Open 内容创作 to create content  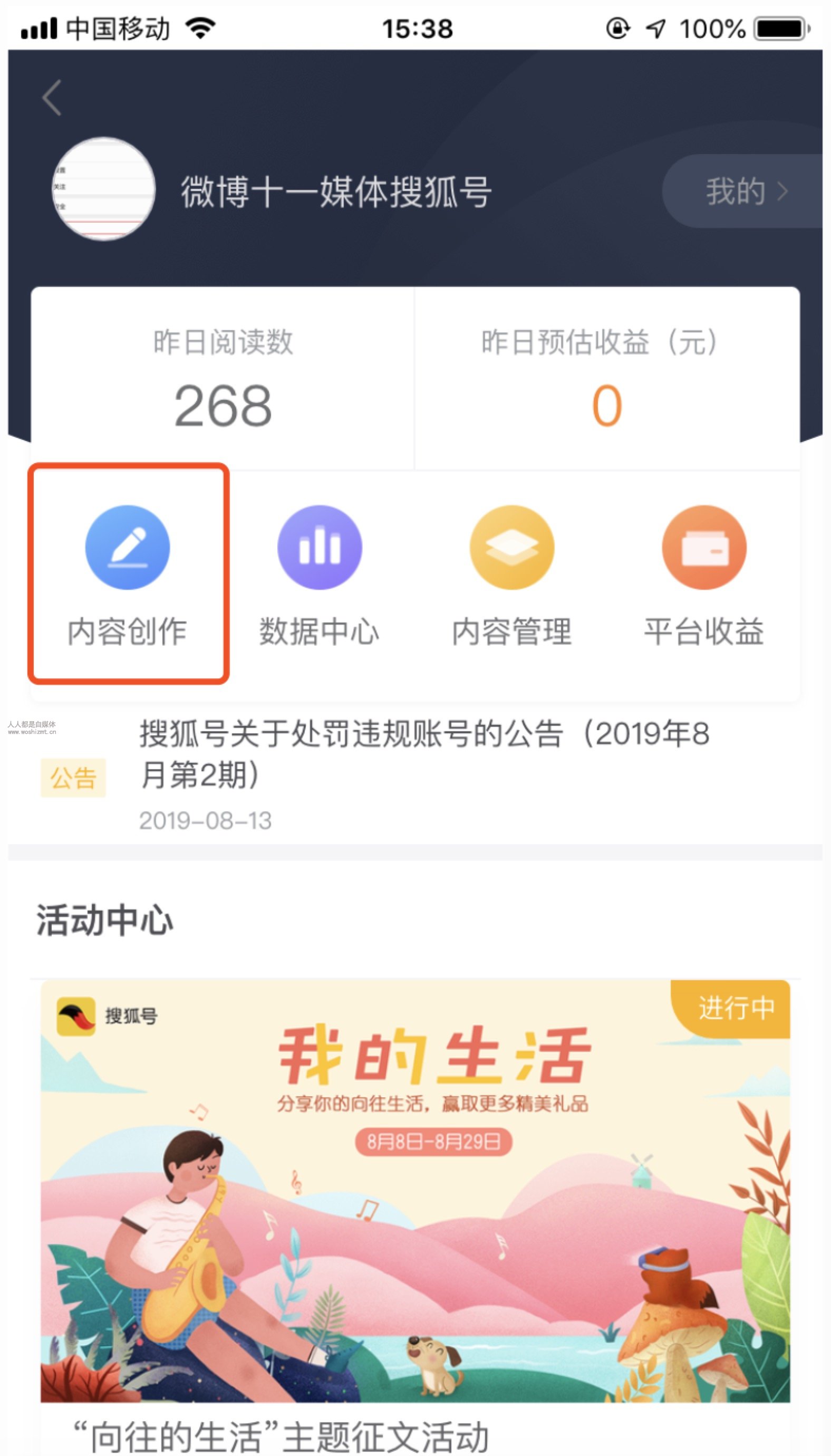127,573
